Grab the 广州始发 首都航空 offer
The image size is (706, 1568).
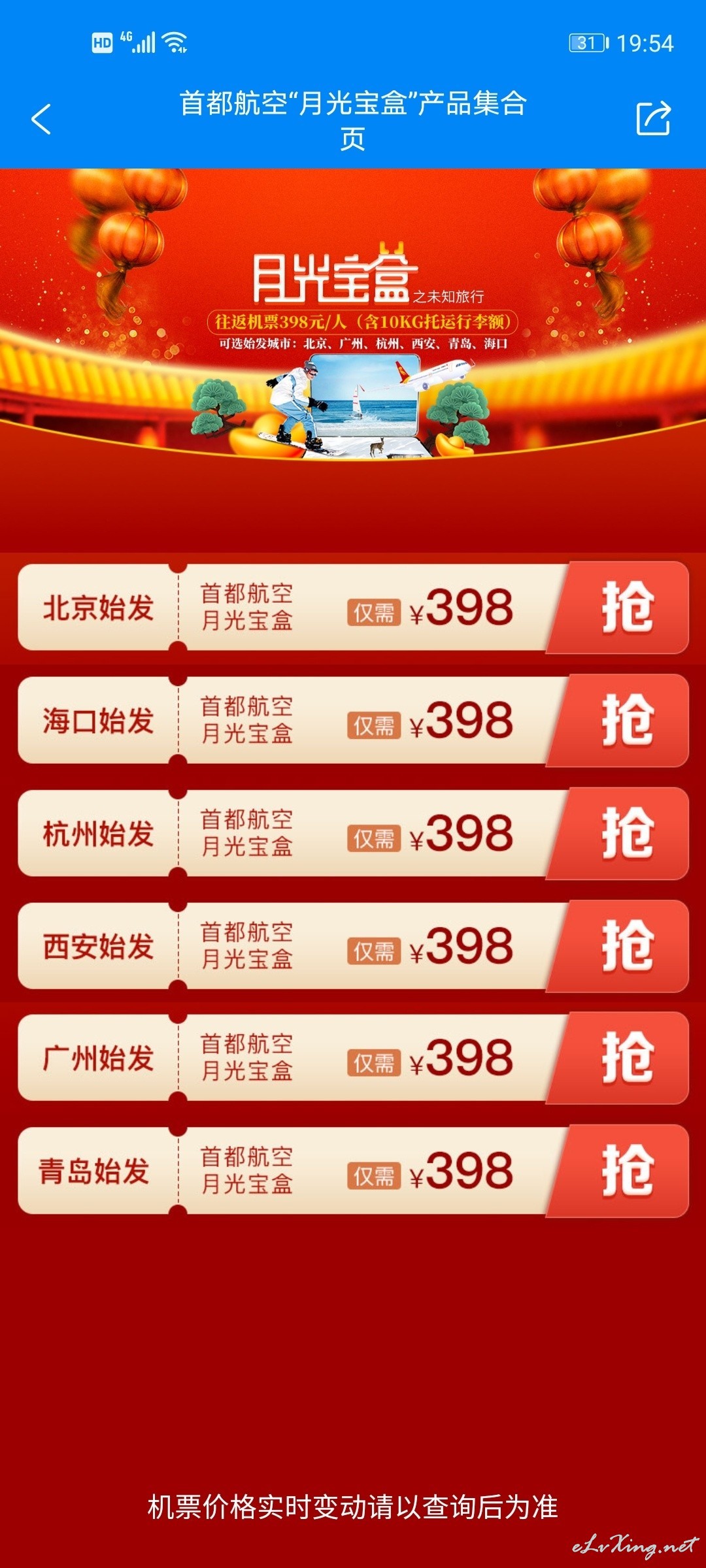(626, 1058)
